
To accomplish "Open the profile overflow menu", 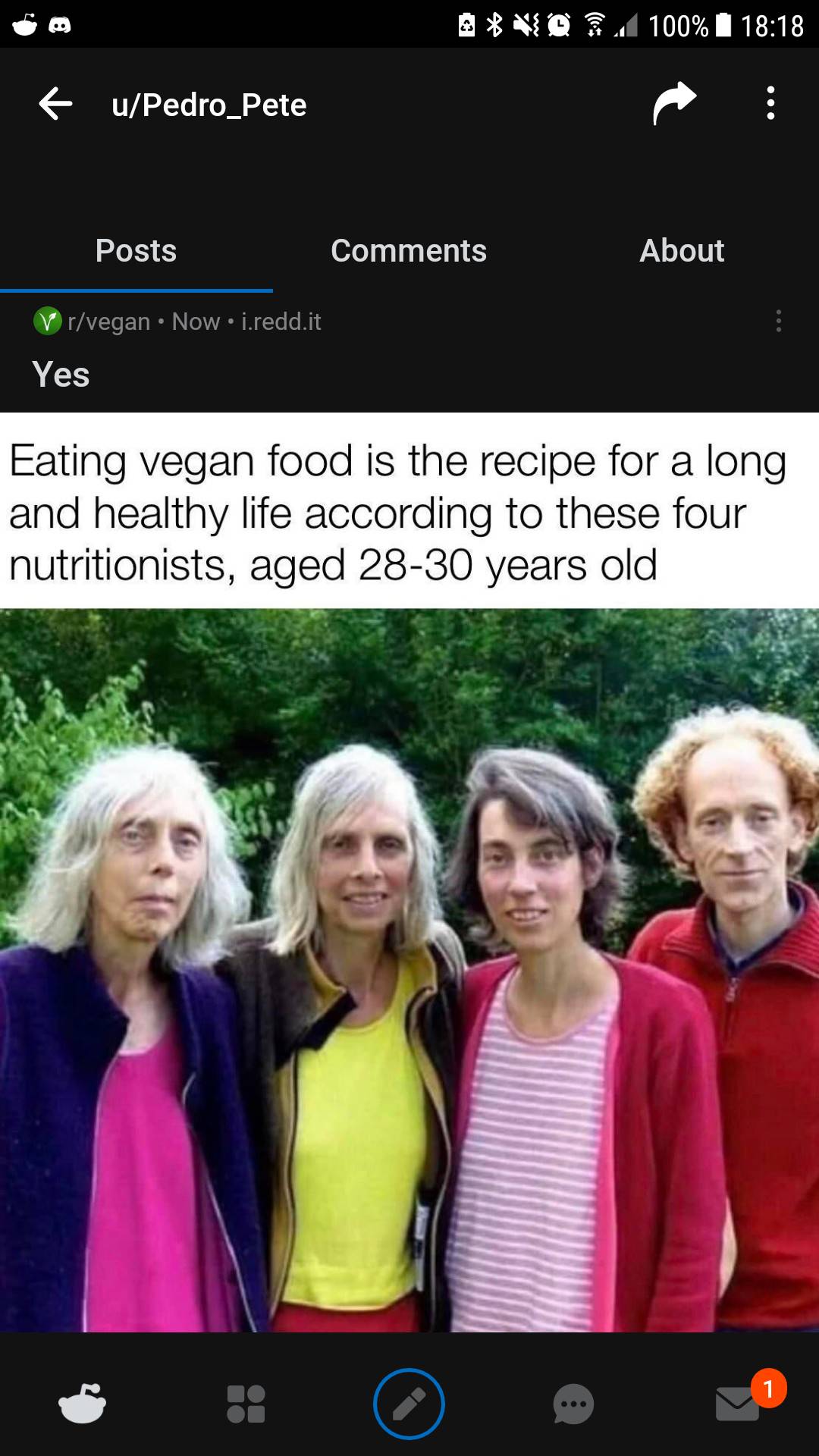I will 770,103.
